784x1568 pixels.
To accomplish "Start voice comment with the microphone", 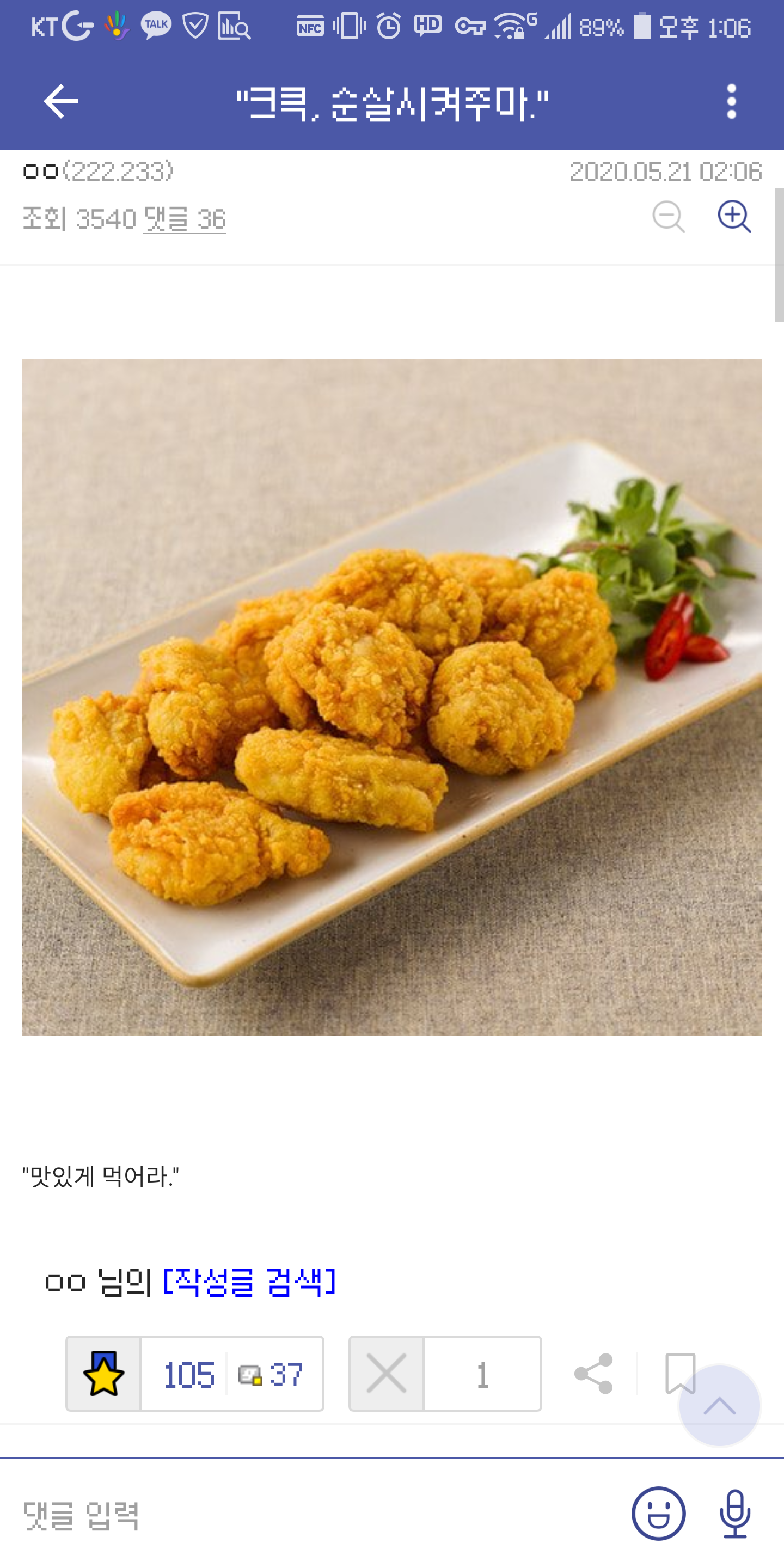I will tap(734, 1514).
